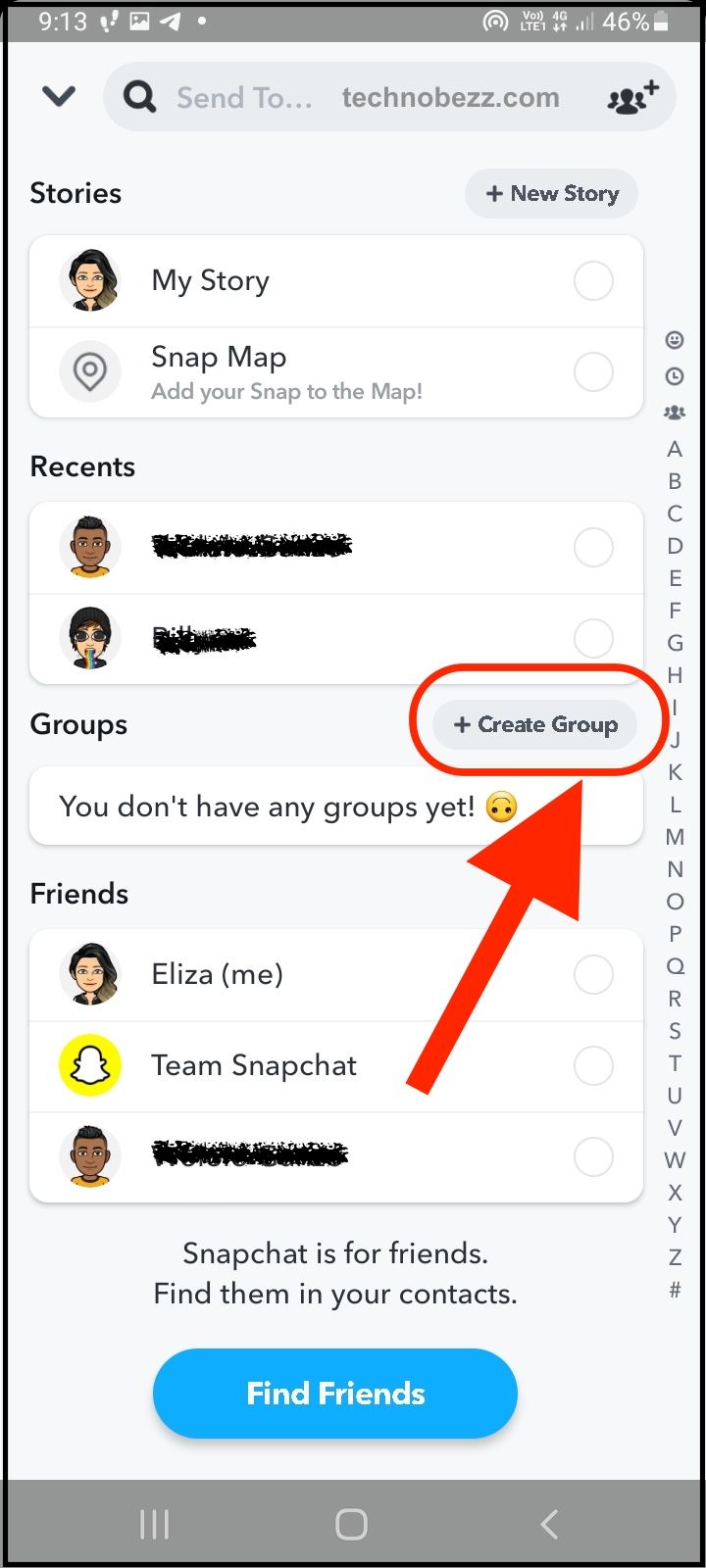Viewport: 706px width, 1568px height.
Task: Jump to groups via the people index icon
Action: pos(675,413)
